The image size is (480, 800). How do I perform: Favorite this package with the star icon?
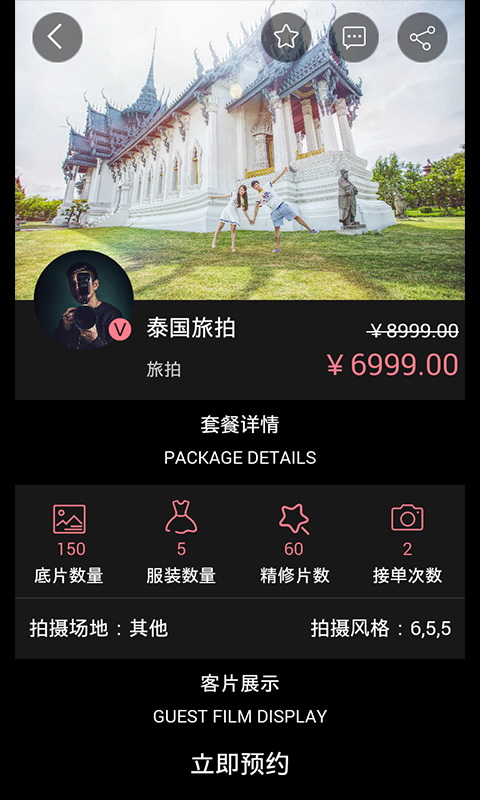pos(286,37)
